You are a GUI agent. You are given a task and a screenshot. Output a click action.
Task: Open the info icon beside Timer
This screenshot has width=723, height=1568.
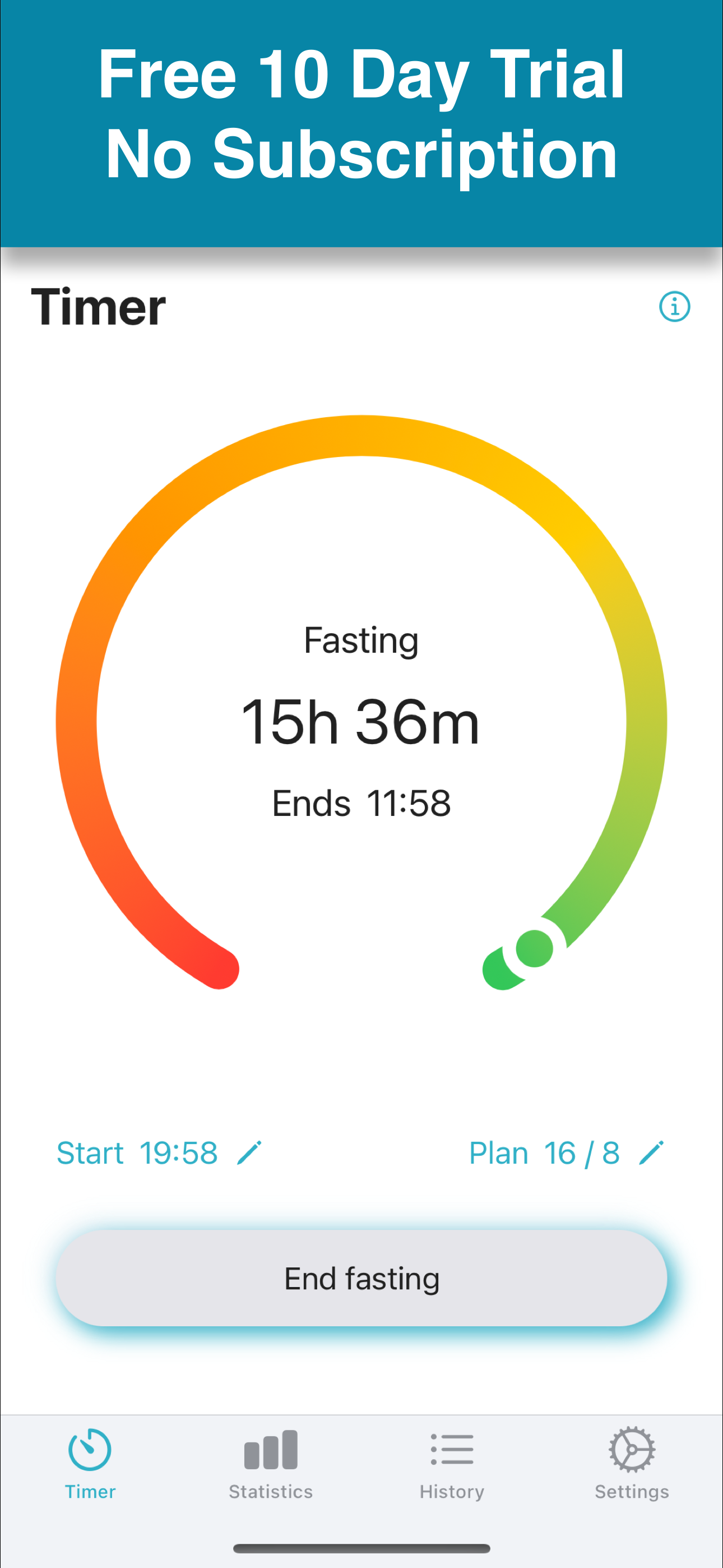point(674,306)
